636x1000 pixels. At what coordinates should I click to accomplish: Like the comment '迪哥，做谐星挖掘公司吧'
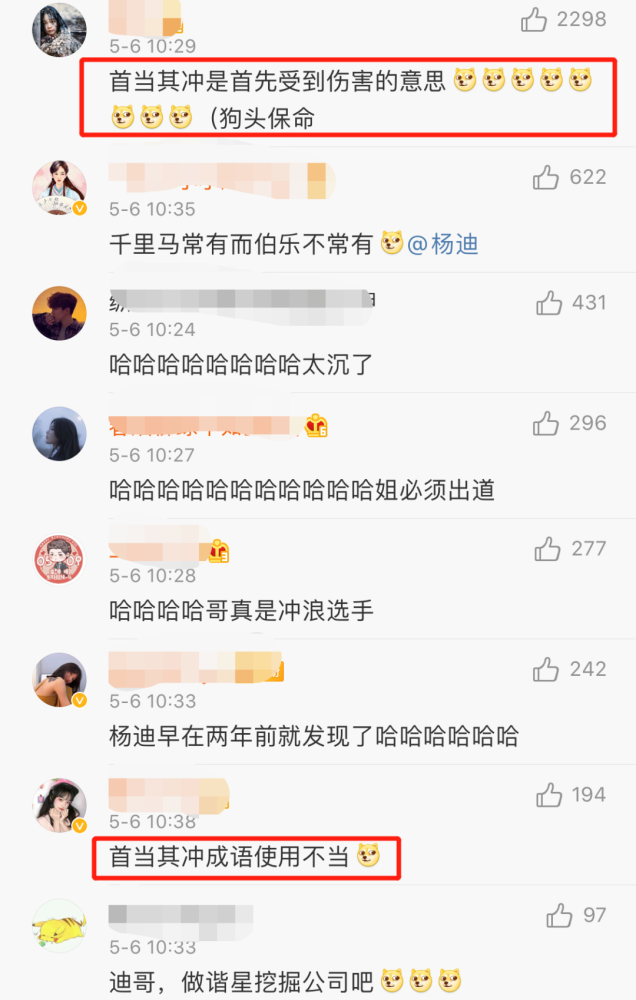pyautogui.click(x=559, y=916)
